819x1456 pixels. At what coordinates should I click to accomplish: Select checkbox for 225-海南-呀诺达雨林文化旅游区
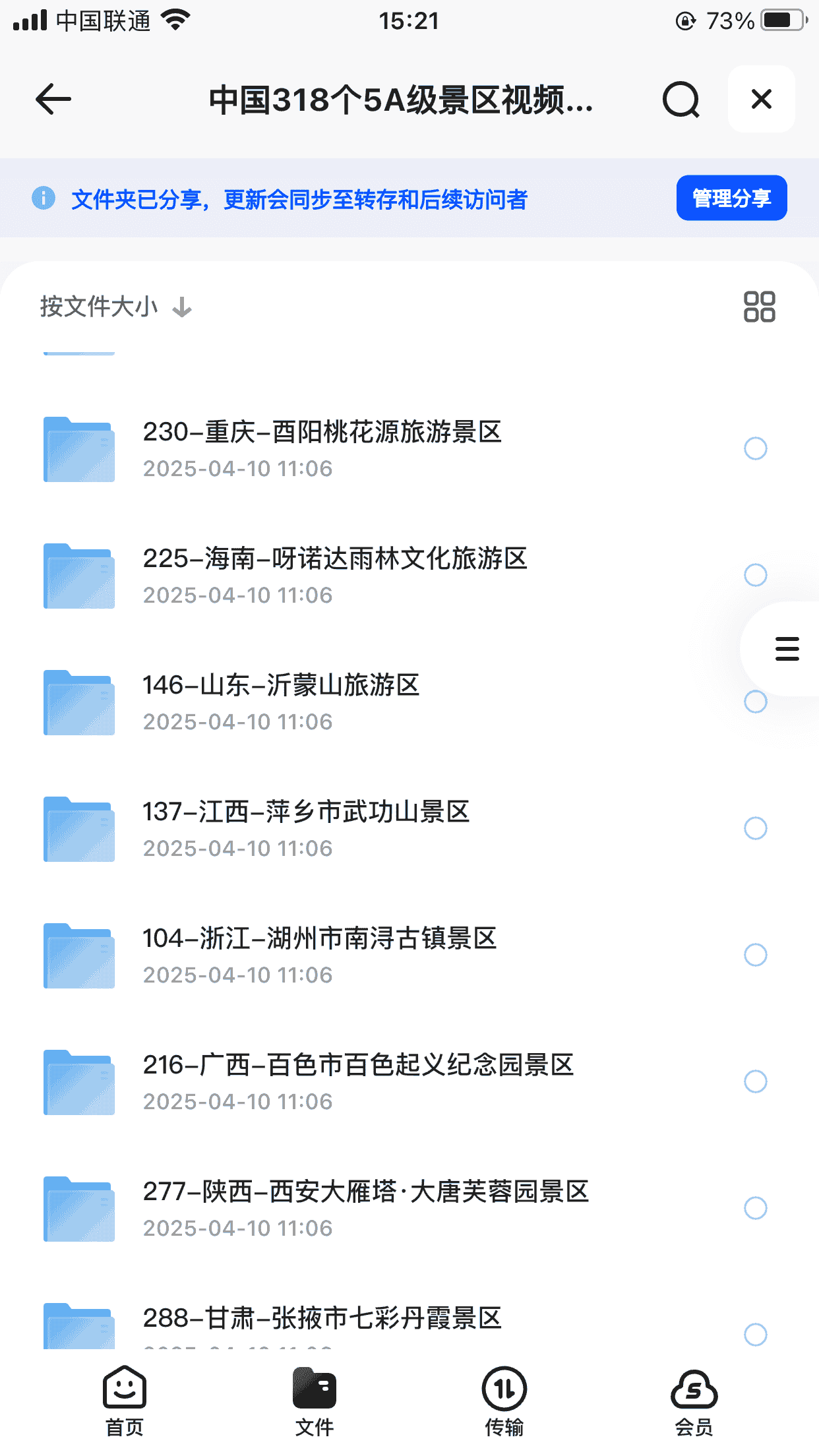755,575
